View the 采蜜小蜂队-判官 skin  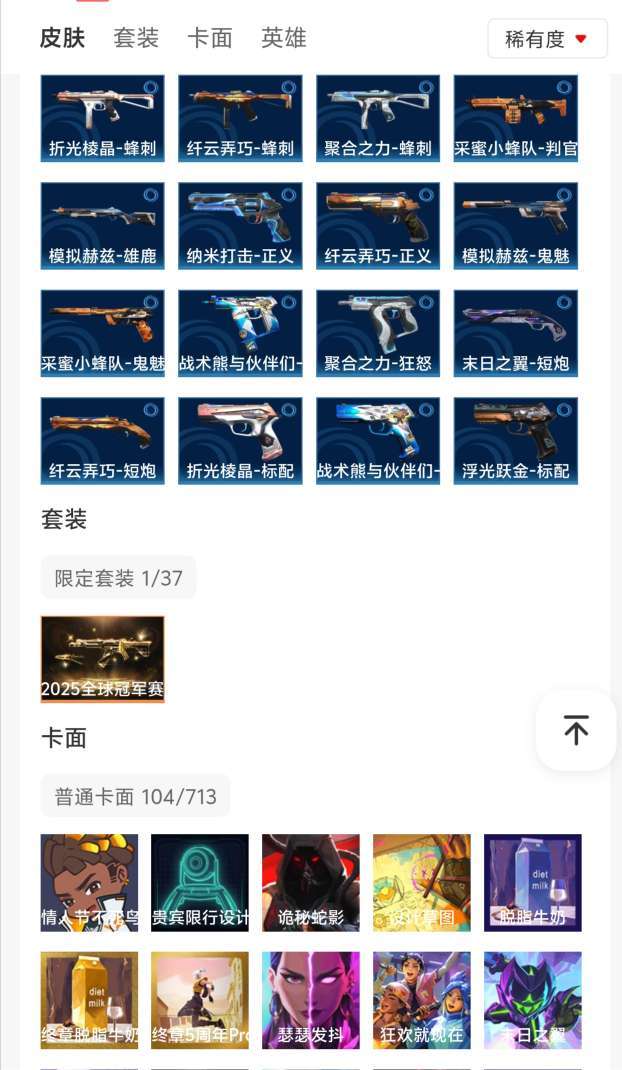[516, 118]
